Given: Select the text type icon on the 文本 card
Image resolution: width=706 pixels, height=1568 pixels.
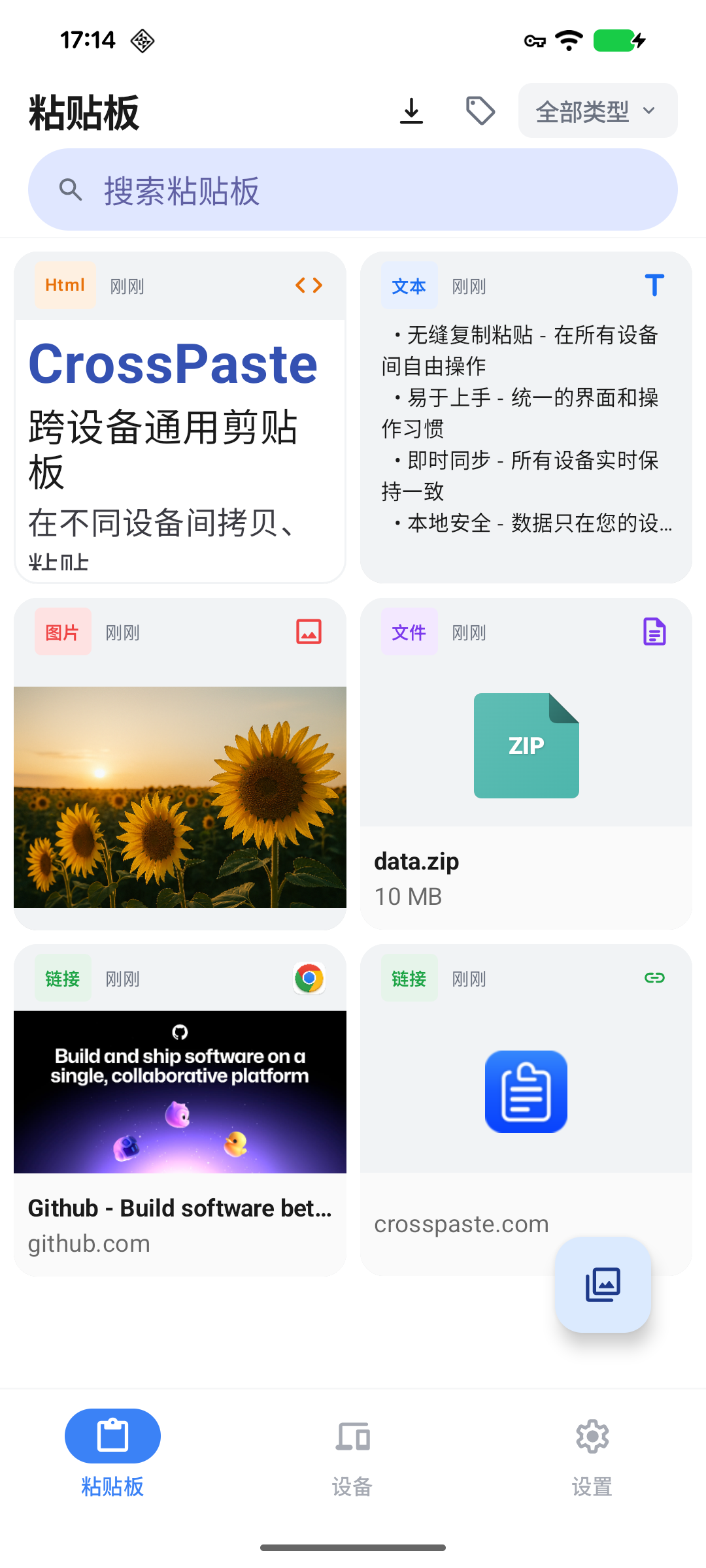Looking at the screenshot, I should click(x=654, y=285).
